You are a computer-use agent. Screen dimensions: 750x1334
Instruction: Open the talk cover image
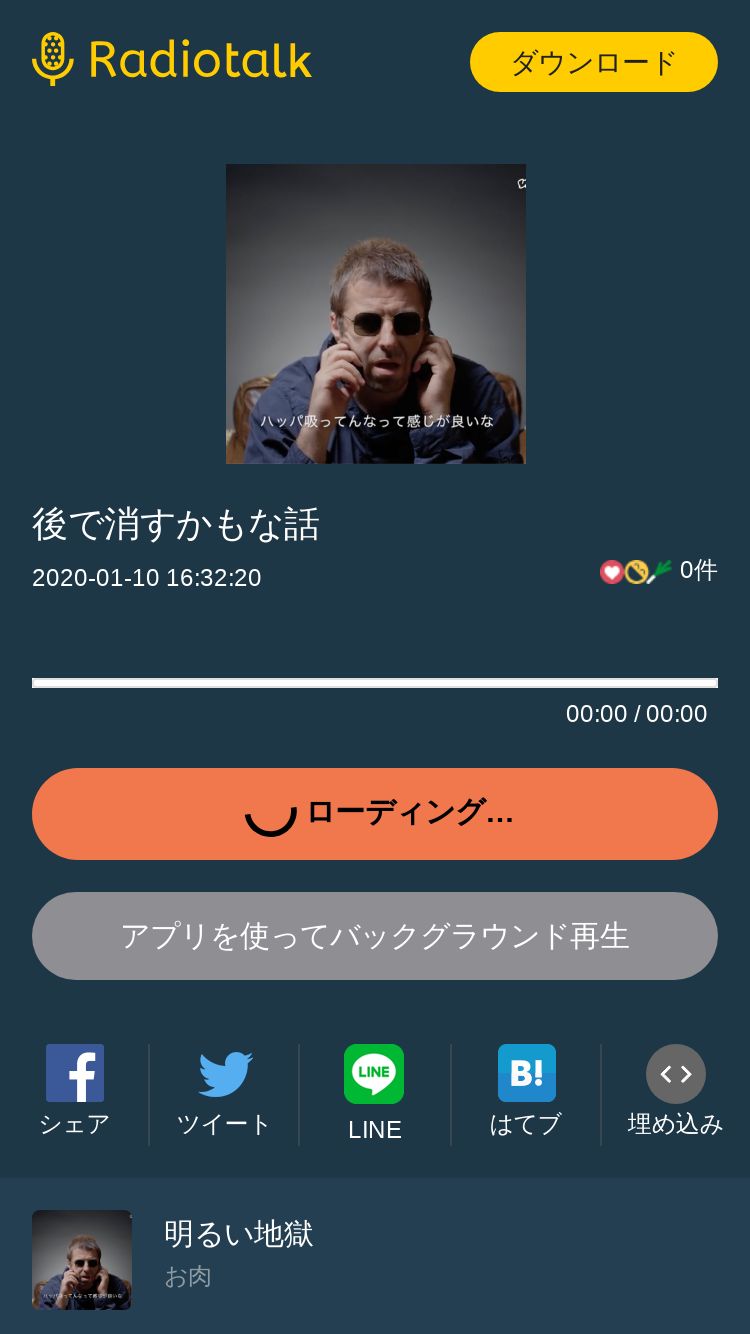(x=376, y=314)
